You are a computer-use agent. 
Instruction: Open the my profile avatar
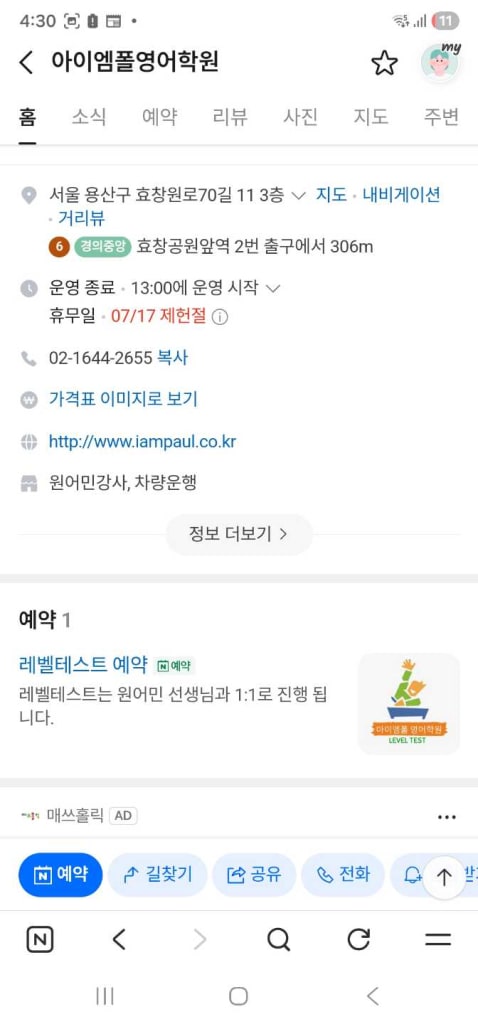pos(441,63)
